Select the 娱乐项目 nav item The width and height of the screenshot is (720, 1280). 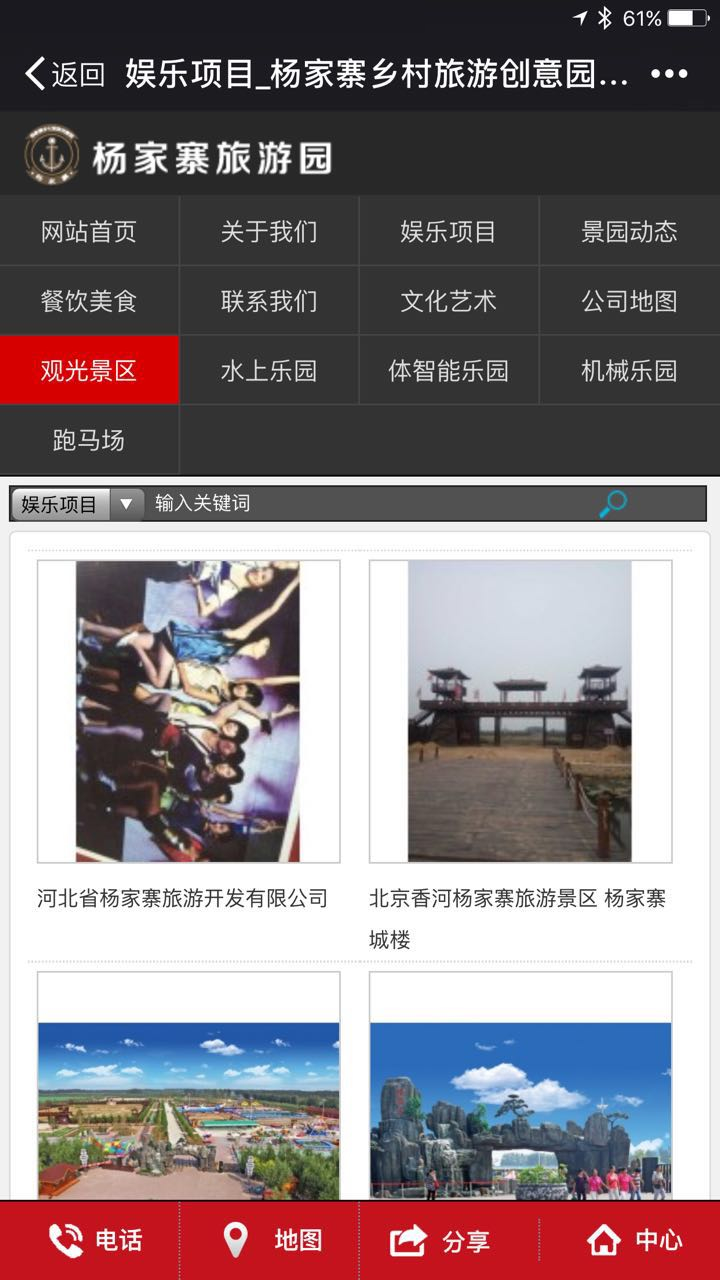pos(449,232)
